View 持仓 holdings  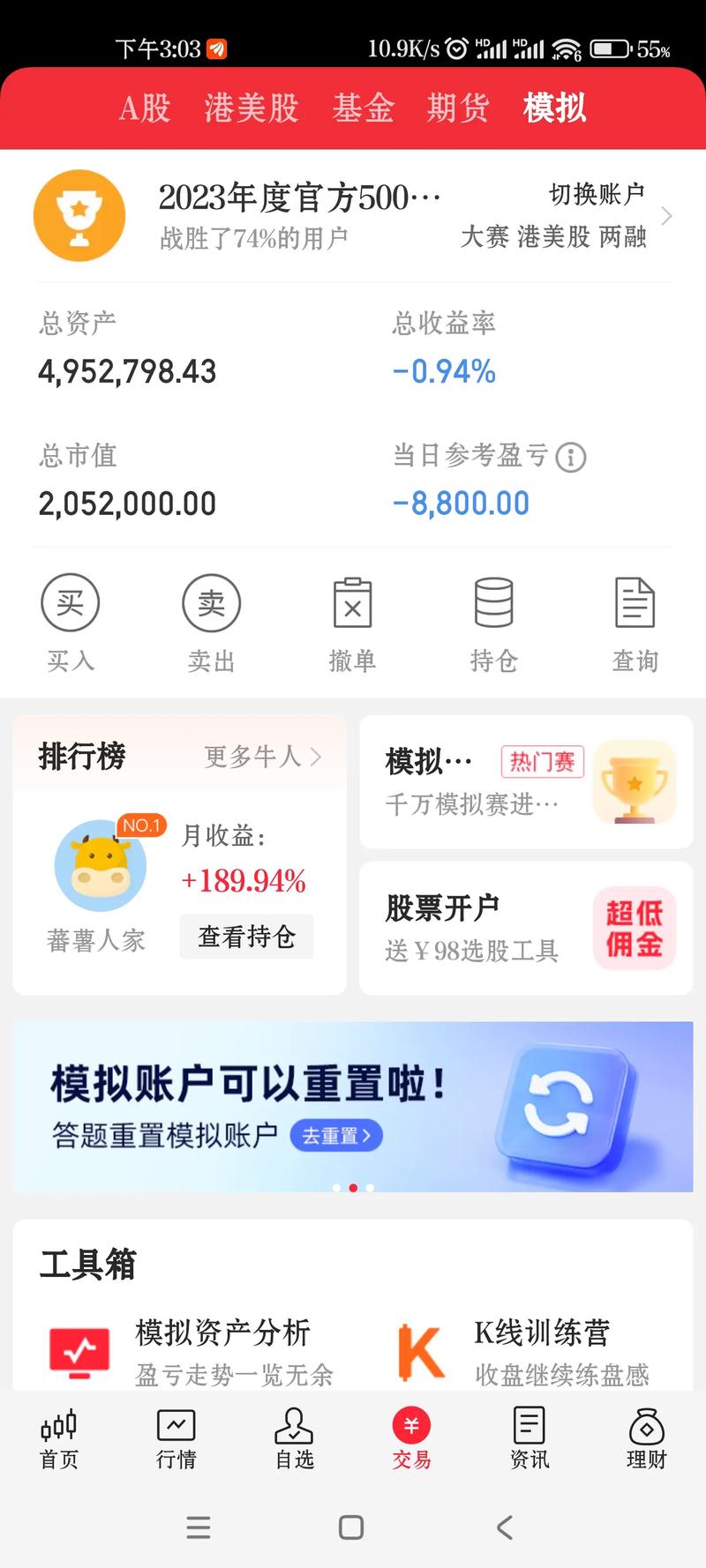[x=493, y=622]
